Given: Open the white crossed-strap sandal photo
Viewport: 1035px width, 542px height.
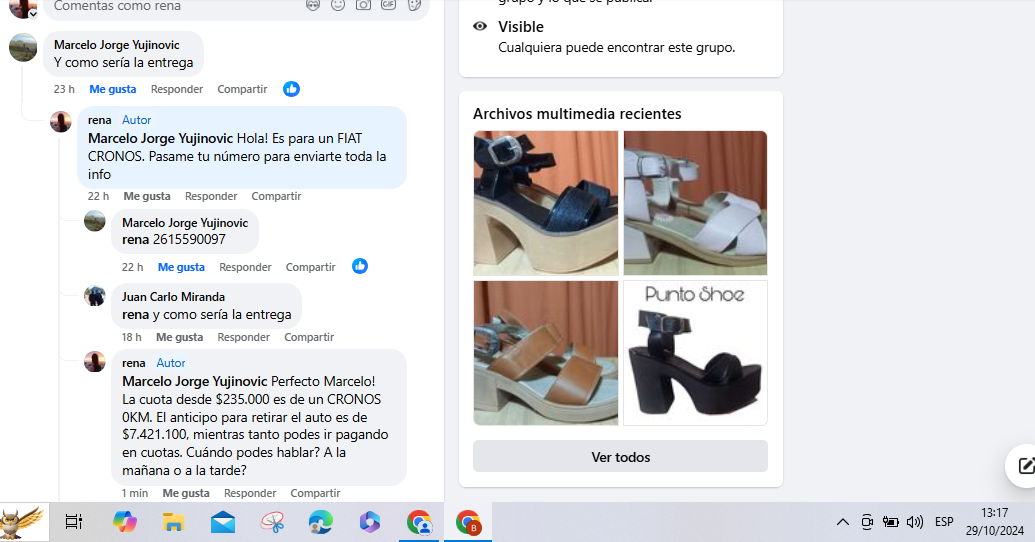Looking at the screenshot, I should (x=695, y=203).
